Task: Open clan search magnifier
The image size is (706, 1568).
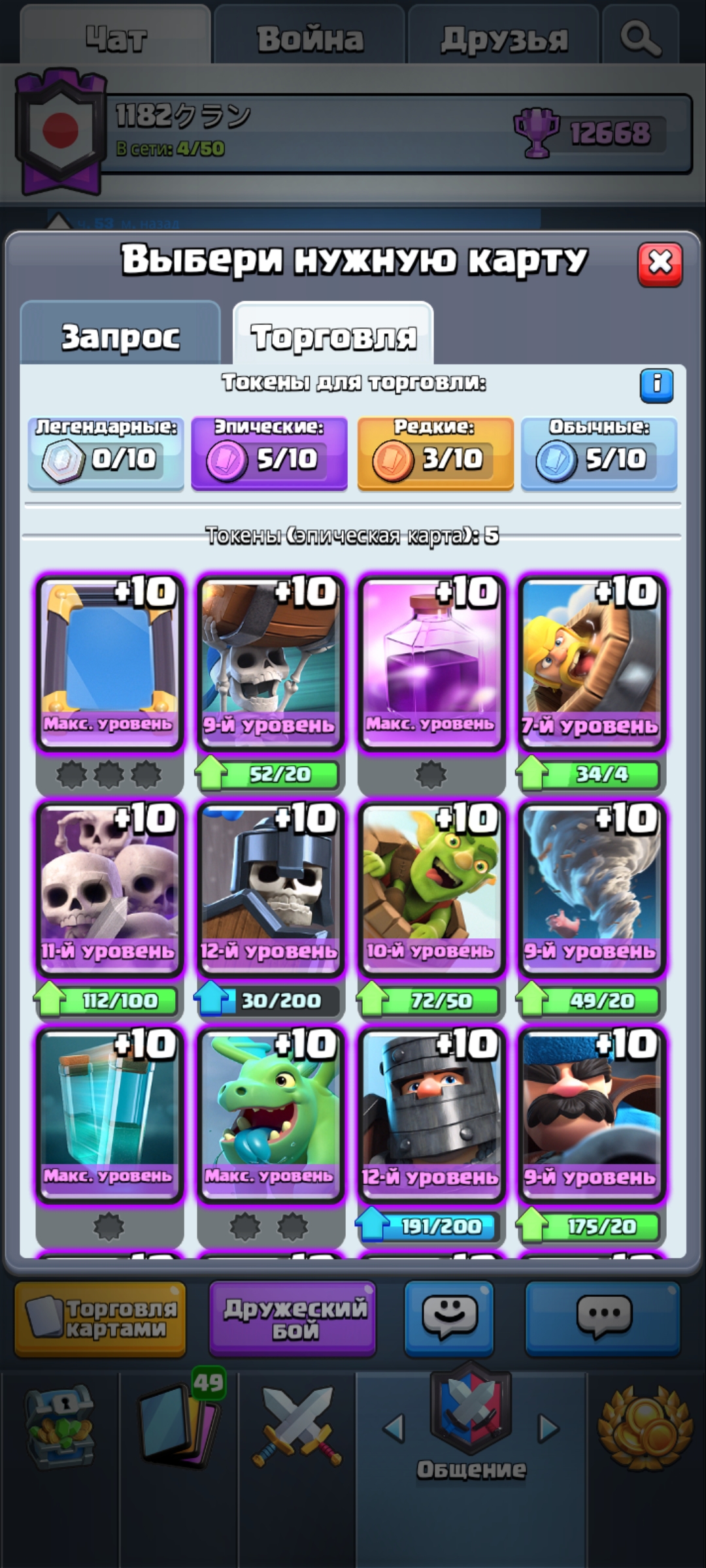Action: click(640, 38)
